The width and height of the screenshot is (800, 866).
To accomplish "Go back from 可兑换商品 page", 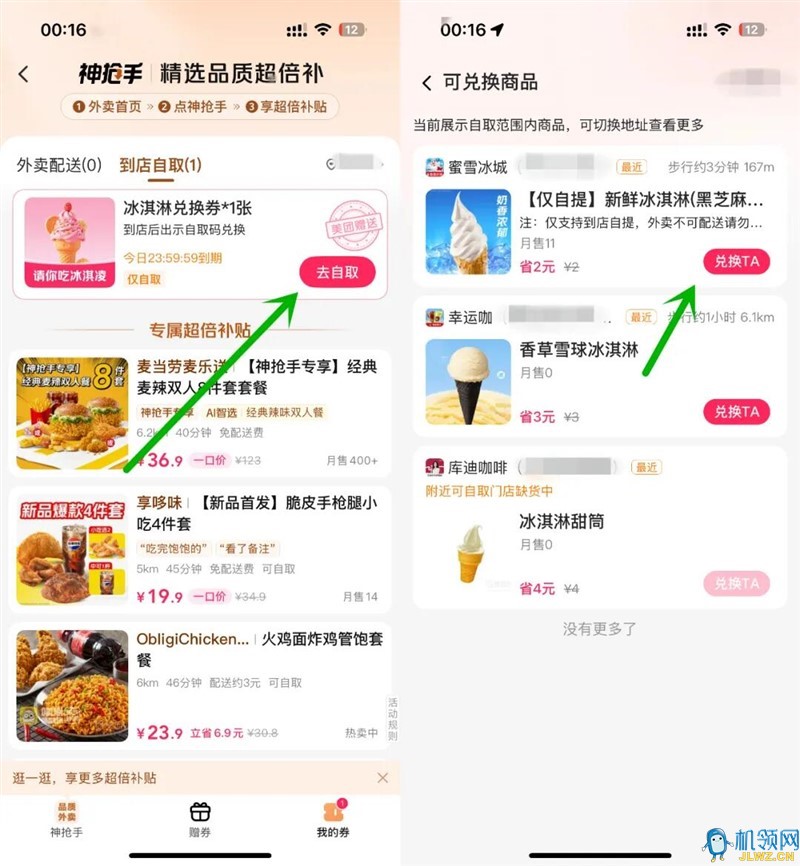I will pyautogui.click(x=427, y=82).
